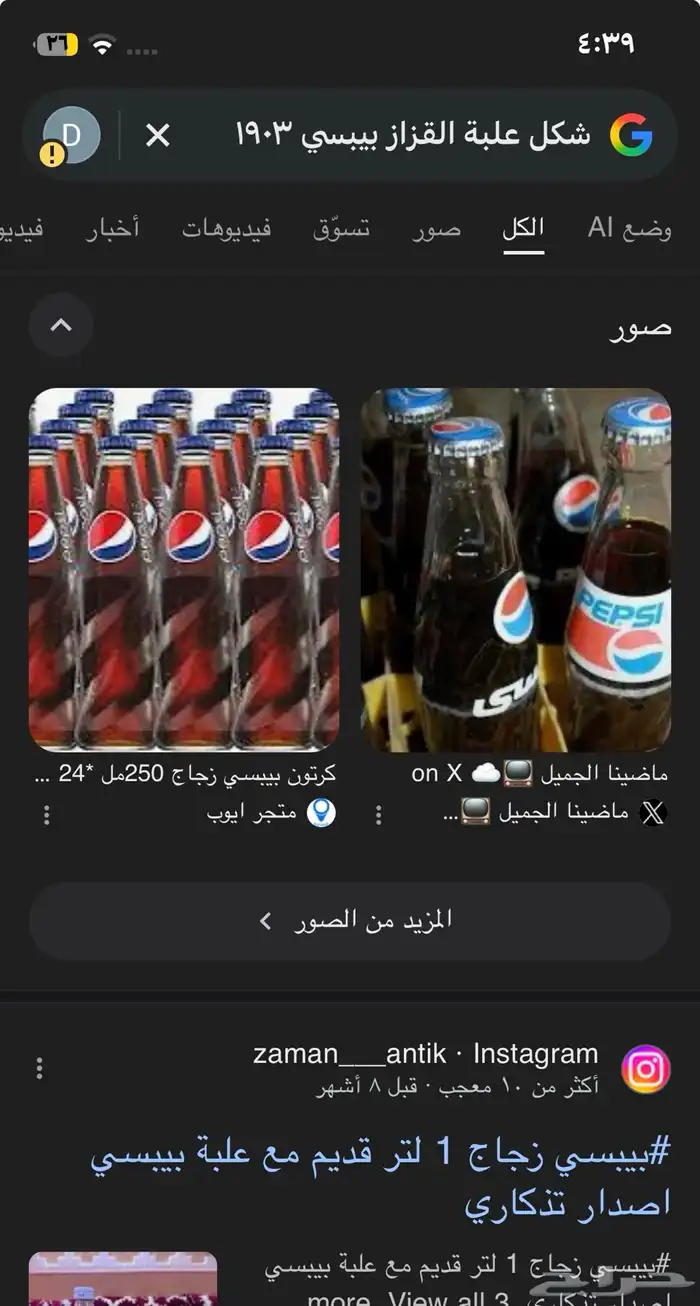700x1306 pixels.
Task: Collapse the صور section with the chevron
Action: pyautogui.click(x=61, y=325)
